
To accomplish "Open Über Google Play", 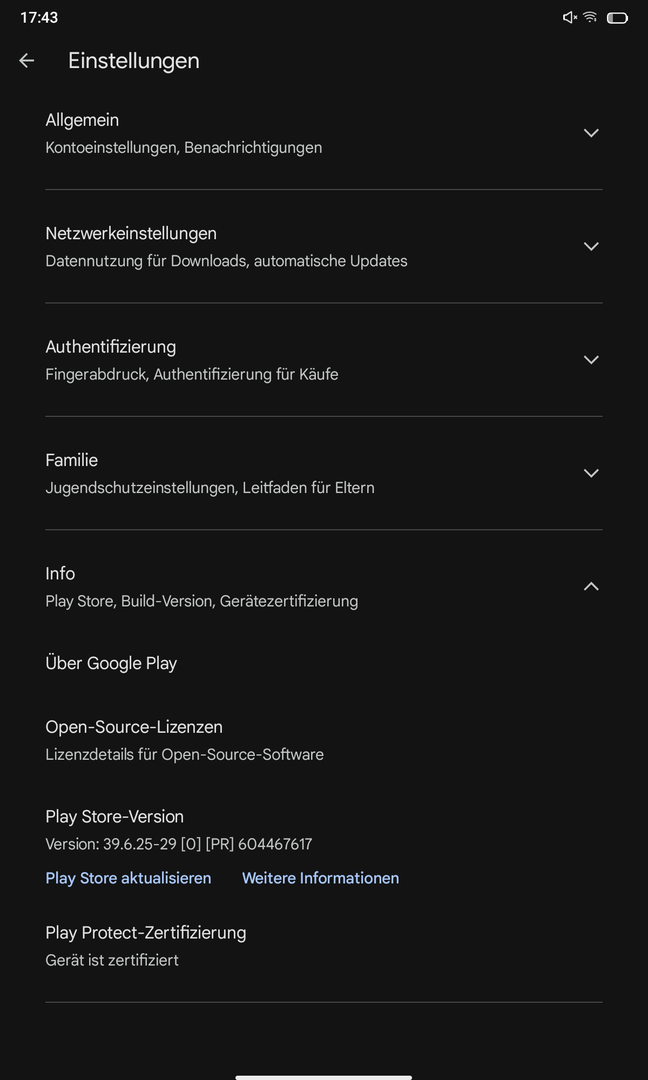I will tap(111, 663).
